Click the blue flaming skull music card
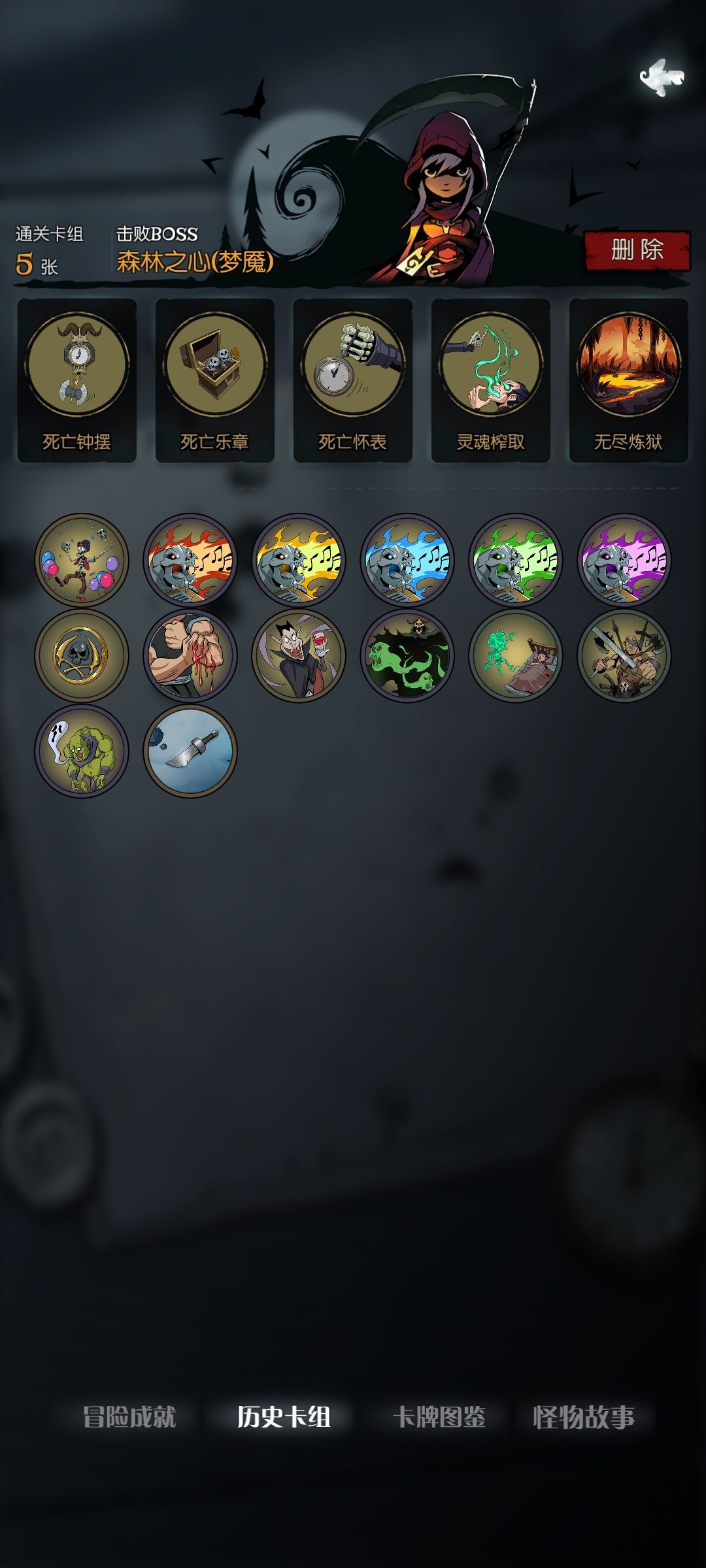Screen dimensions: 706x1568 [406, 563]
